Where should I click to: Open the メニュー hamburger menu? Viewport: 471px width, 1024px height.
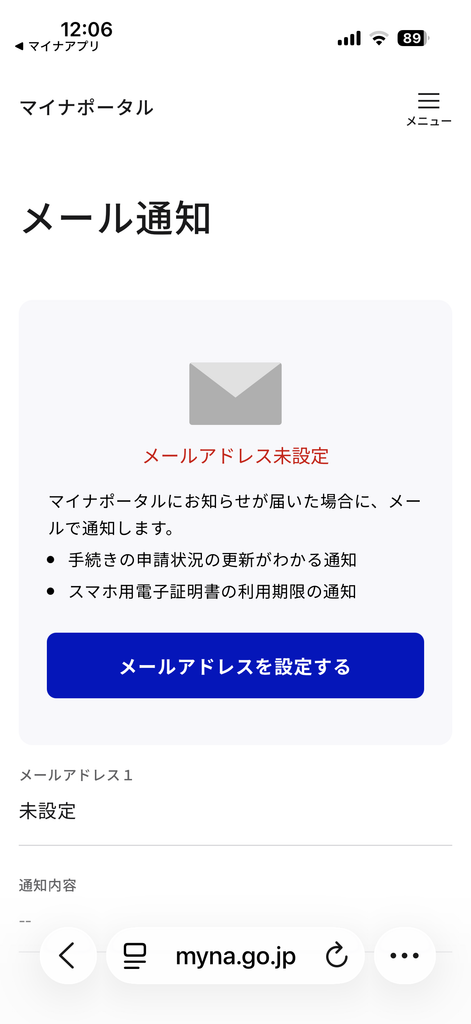pos(429,109)
